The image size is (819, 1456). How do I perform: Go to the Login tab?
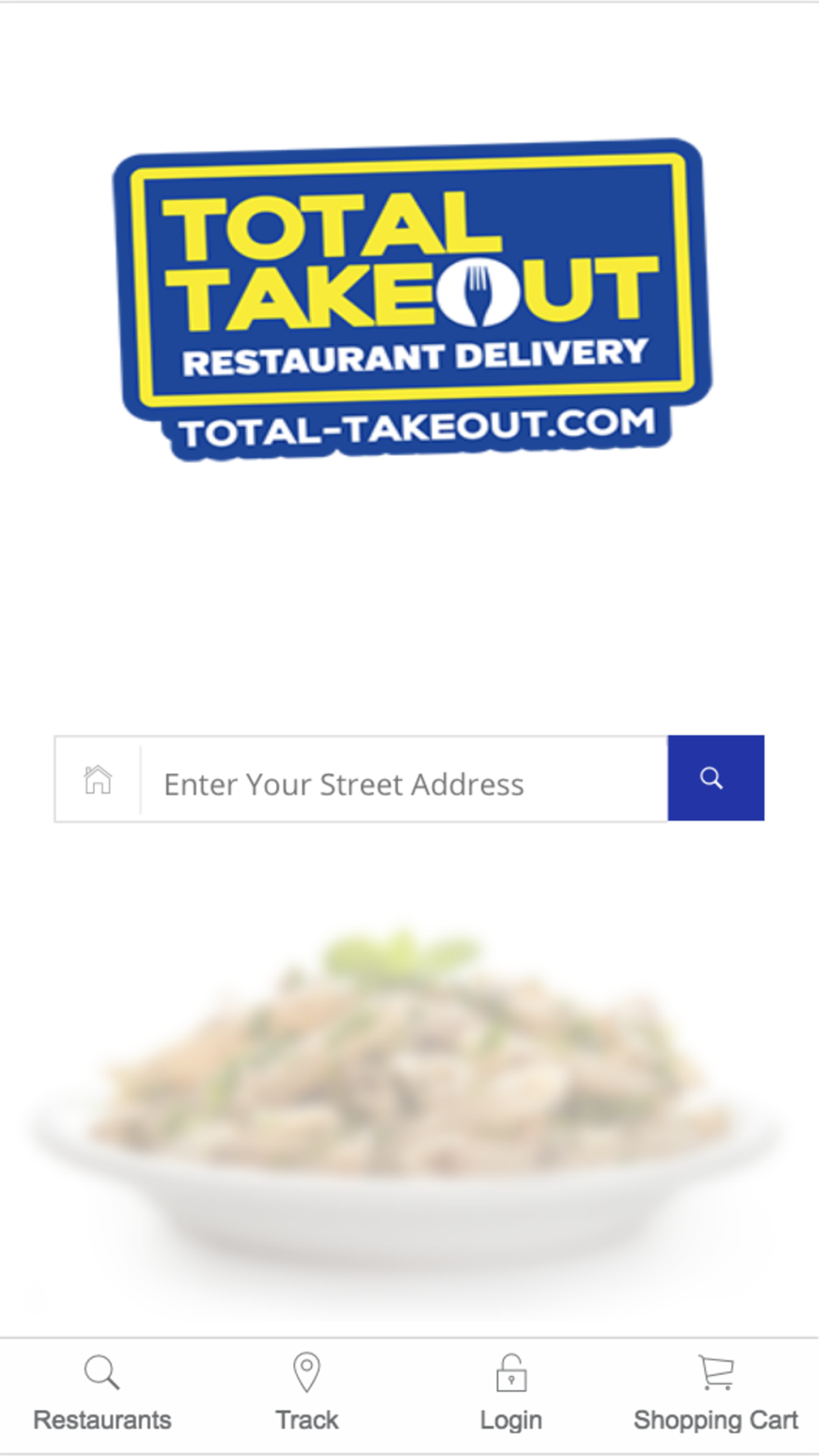tap(511, 1396)
